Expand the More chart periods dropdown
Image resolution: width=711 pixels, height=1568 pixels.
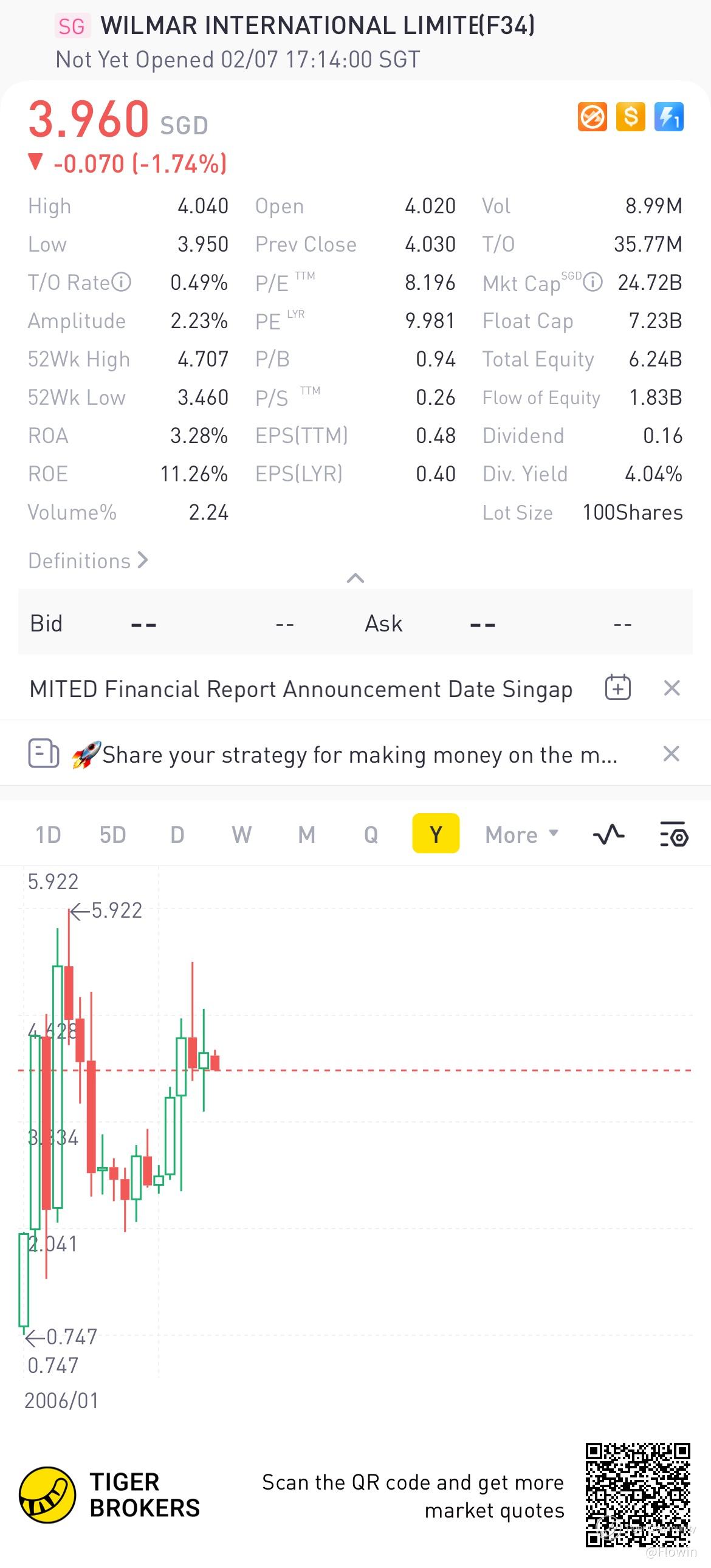coord(521,834)
